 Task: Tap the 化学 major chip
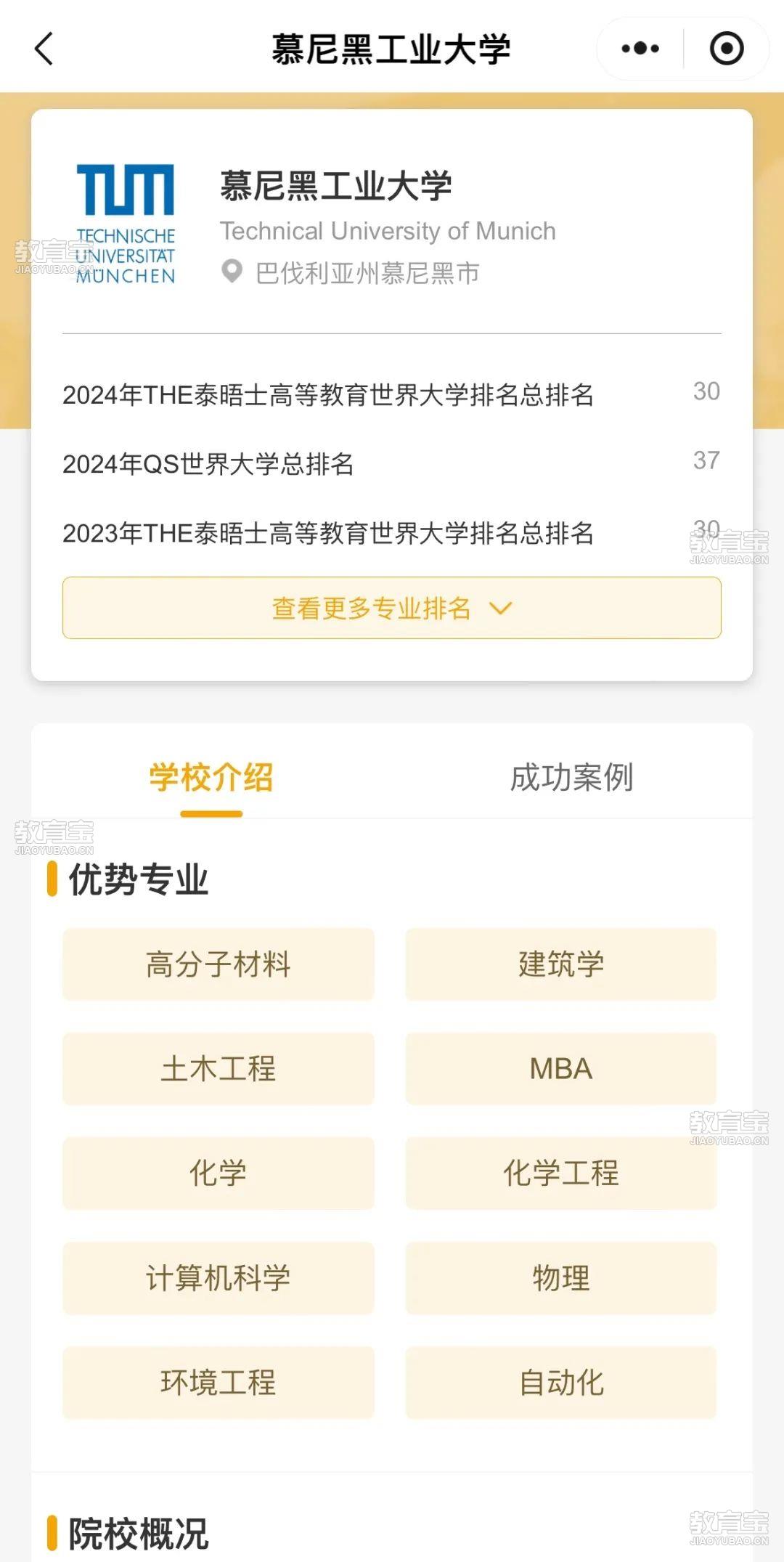[x=219, y=1173]
